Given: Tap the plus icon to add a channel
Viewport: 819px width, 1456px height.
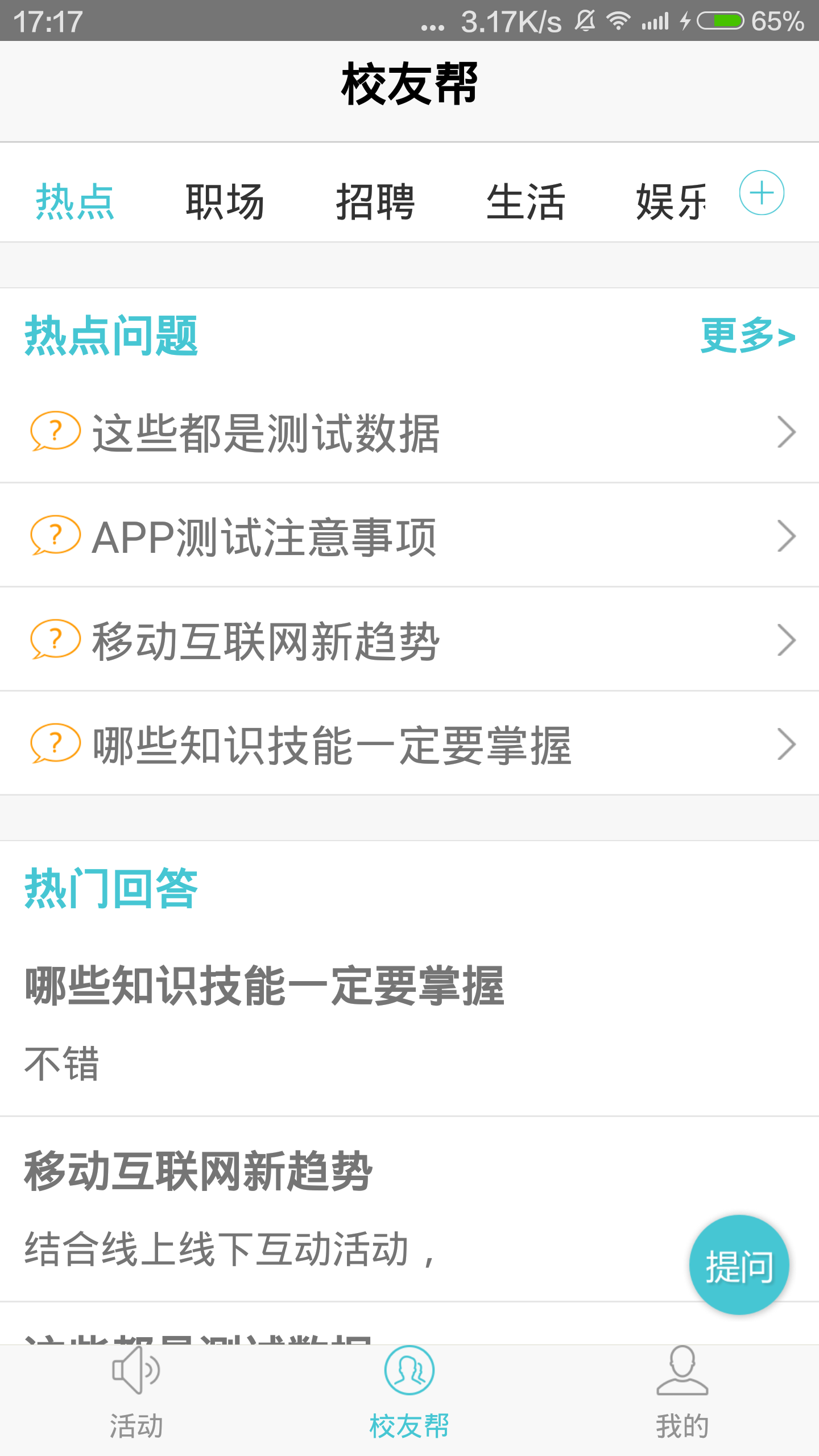Looking at the screenshot, I should click(x=763, y=193).
